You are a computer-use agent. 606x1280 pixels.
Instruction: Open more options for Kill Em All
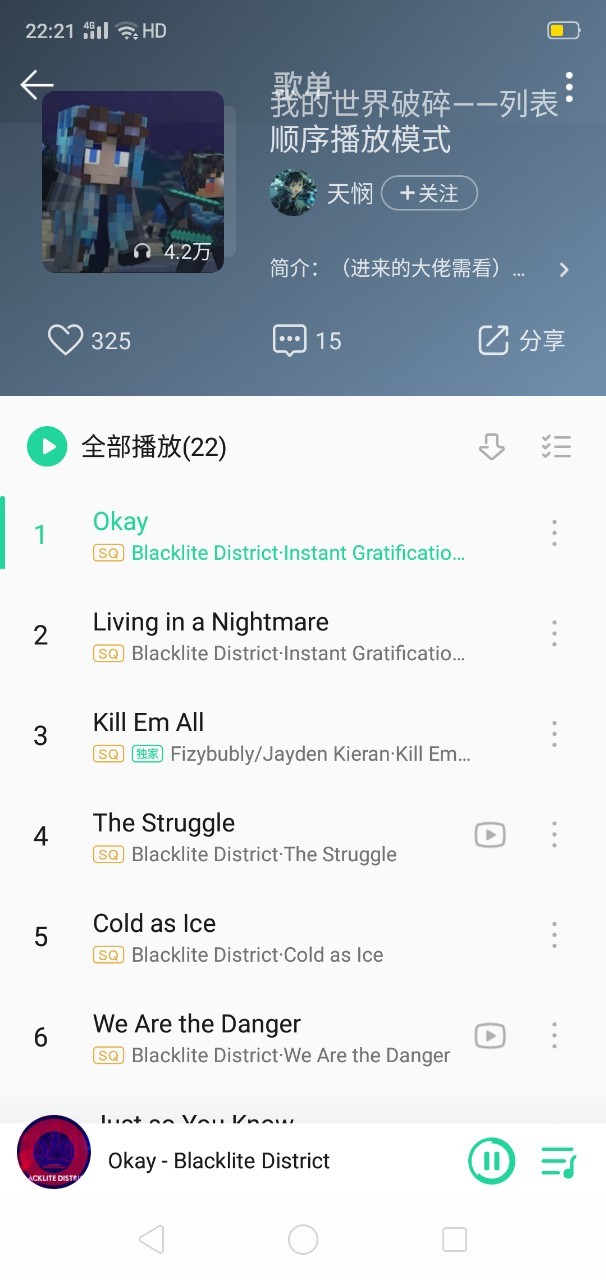point(554,734)
